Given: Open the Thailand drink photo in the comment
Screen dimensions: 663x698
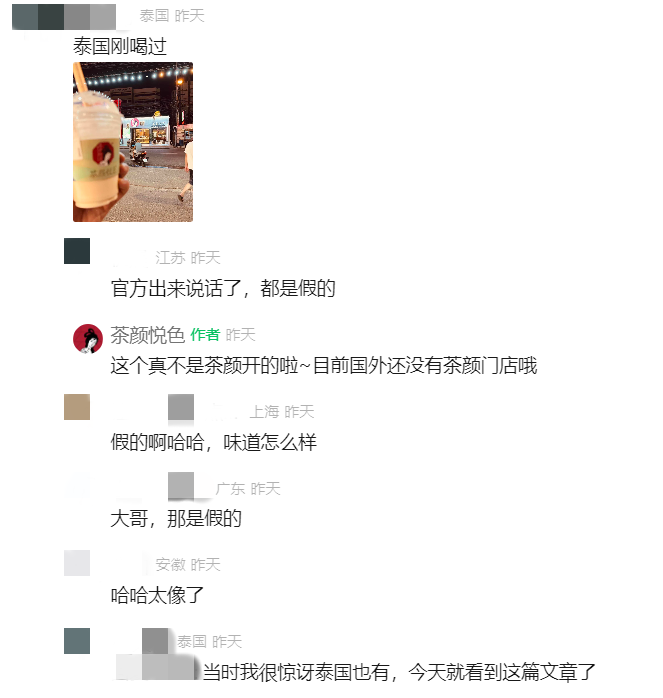Looking at the screenshot, I should (132, 142).
